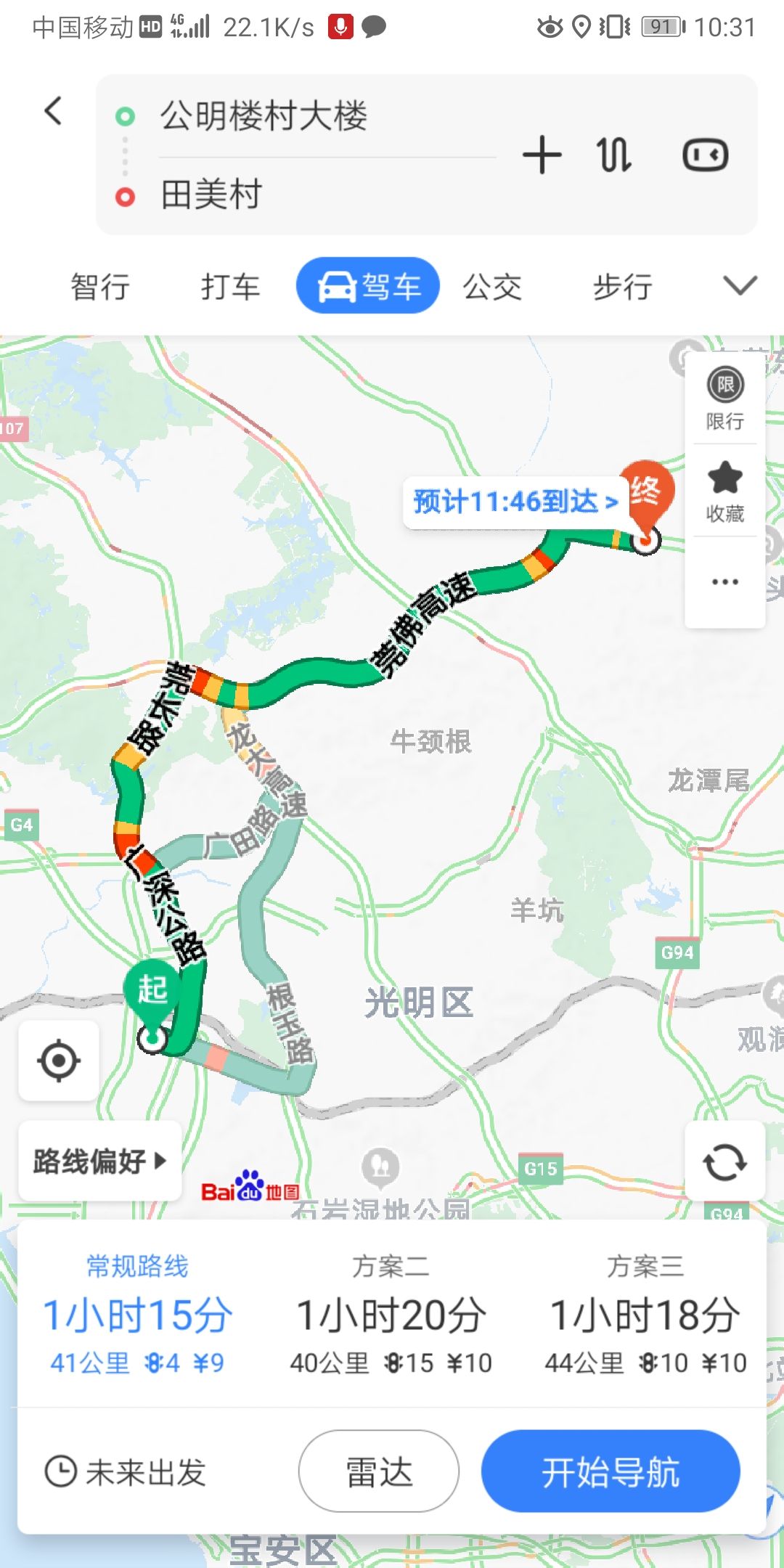This screenshot has width=784, height=1568.
Task: Go back using the top-left arrow
Action: tap(53, 112)
